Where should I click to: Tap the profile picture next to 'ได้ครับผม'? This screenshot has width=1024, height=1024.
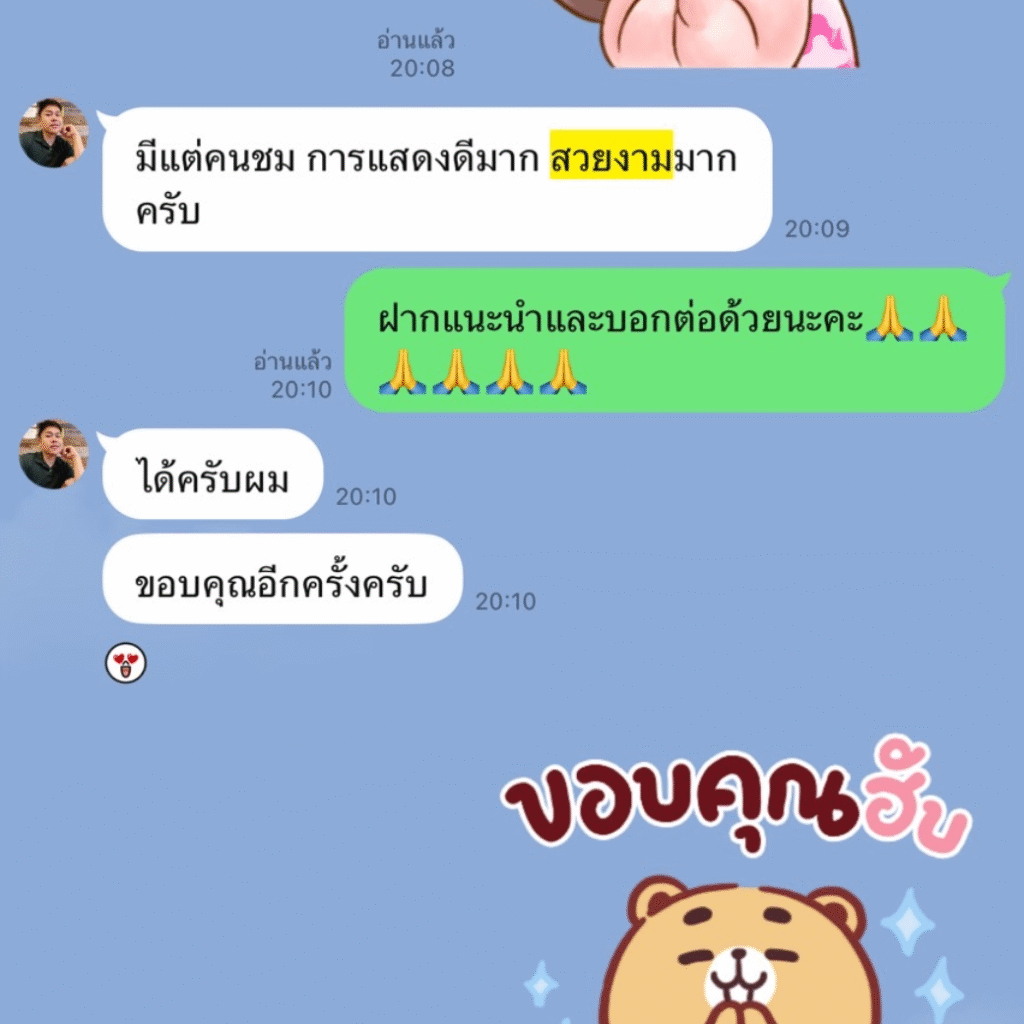point(53,454)
